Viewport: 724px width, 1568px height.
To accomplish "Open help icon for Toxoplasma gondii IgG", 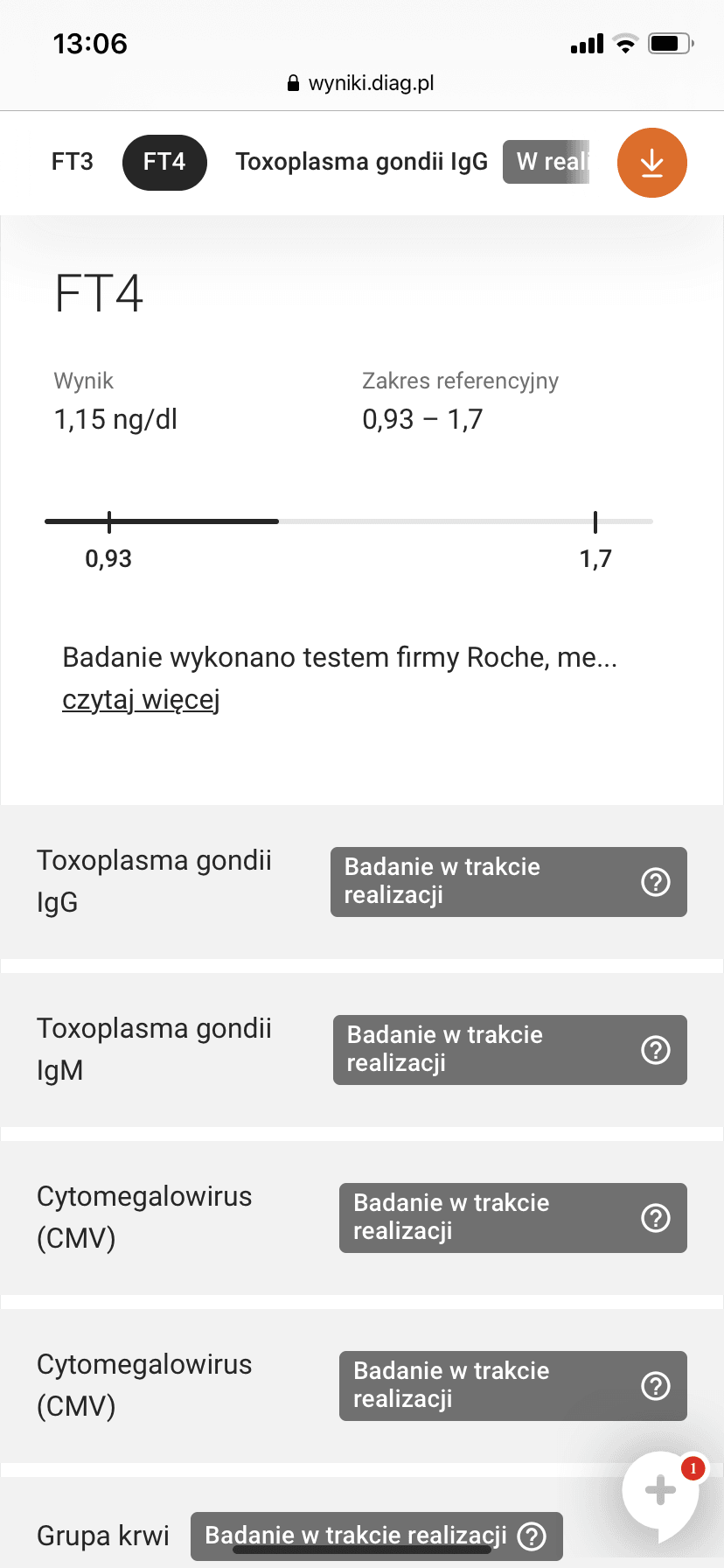I will 655,882.
